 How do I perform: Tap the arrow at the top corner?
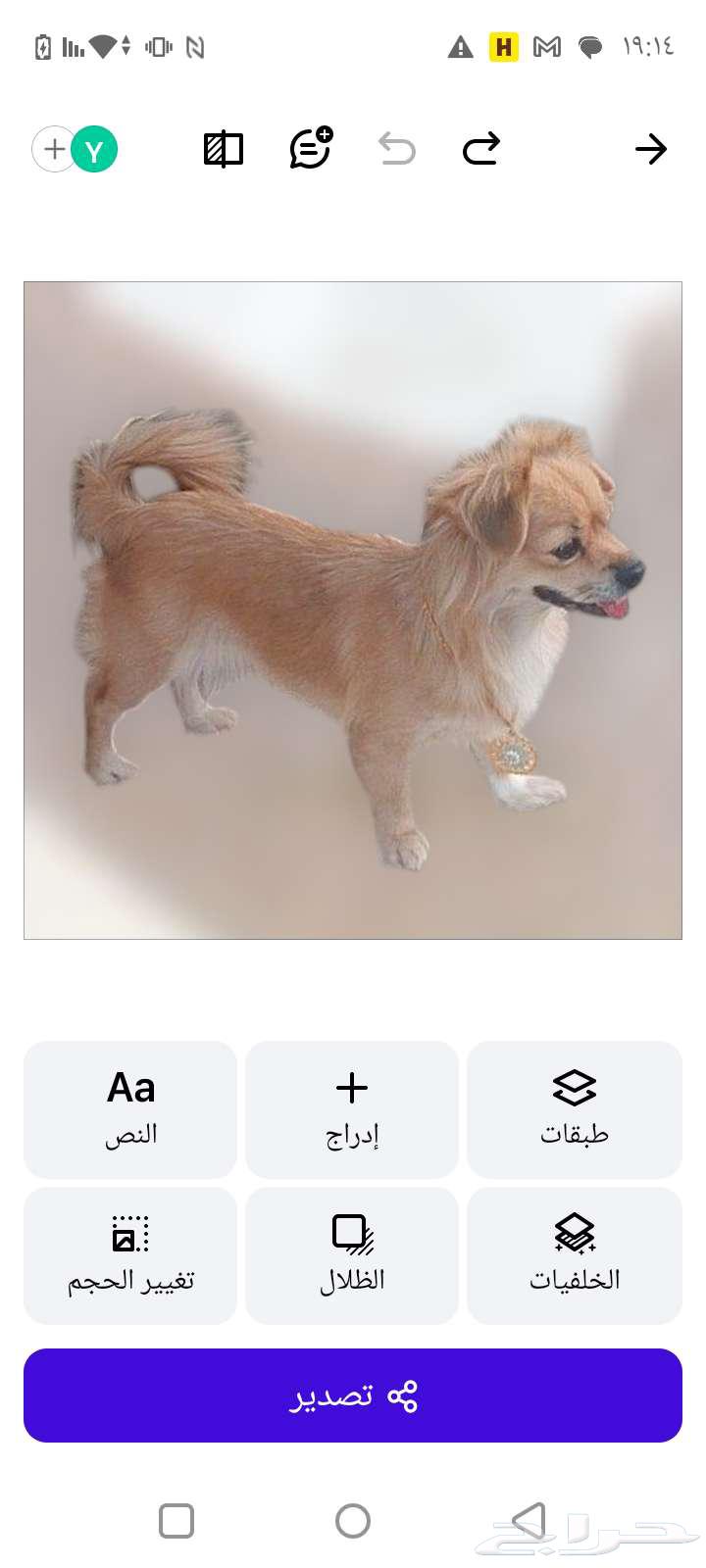650,150
